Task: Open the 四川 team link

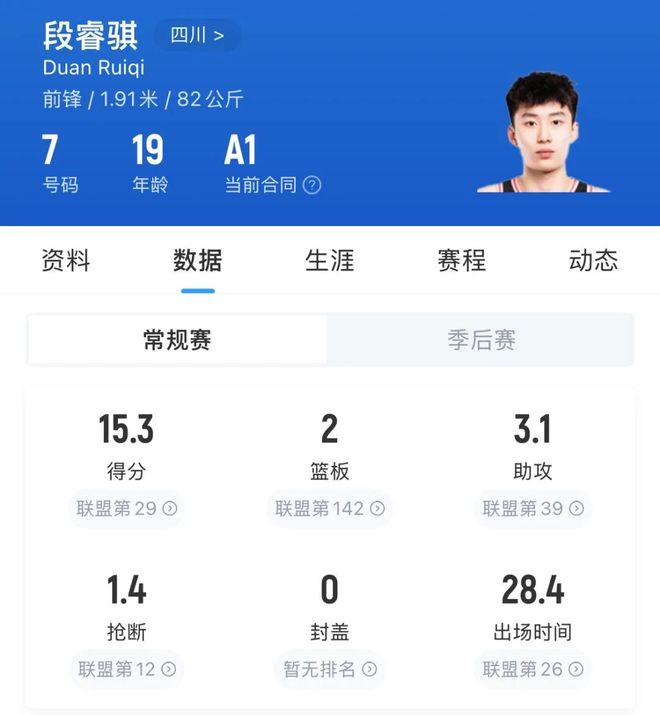Action: click(x=197, y=36)
